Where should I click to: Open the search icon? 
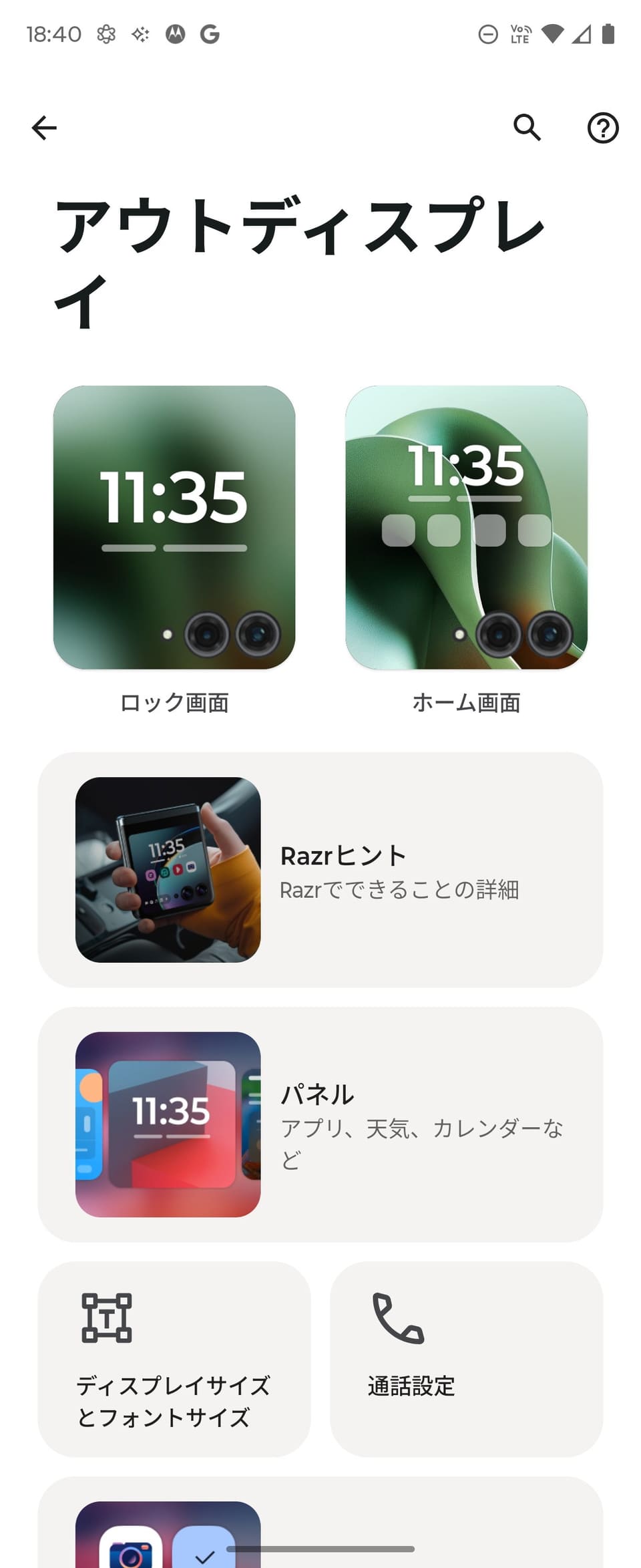pyautogui.click(x=527, y=128)
